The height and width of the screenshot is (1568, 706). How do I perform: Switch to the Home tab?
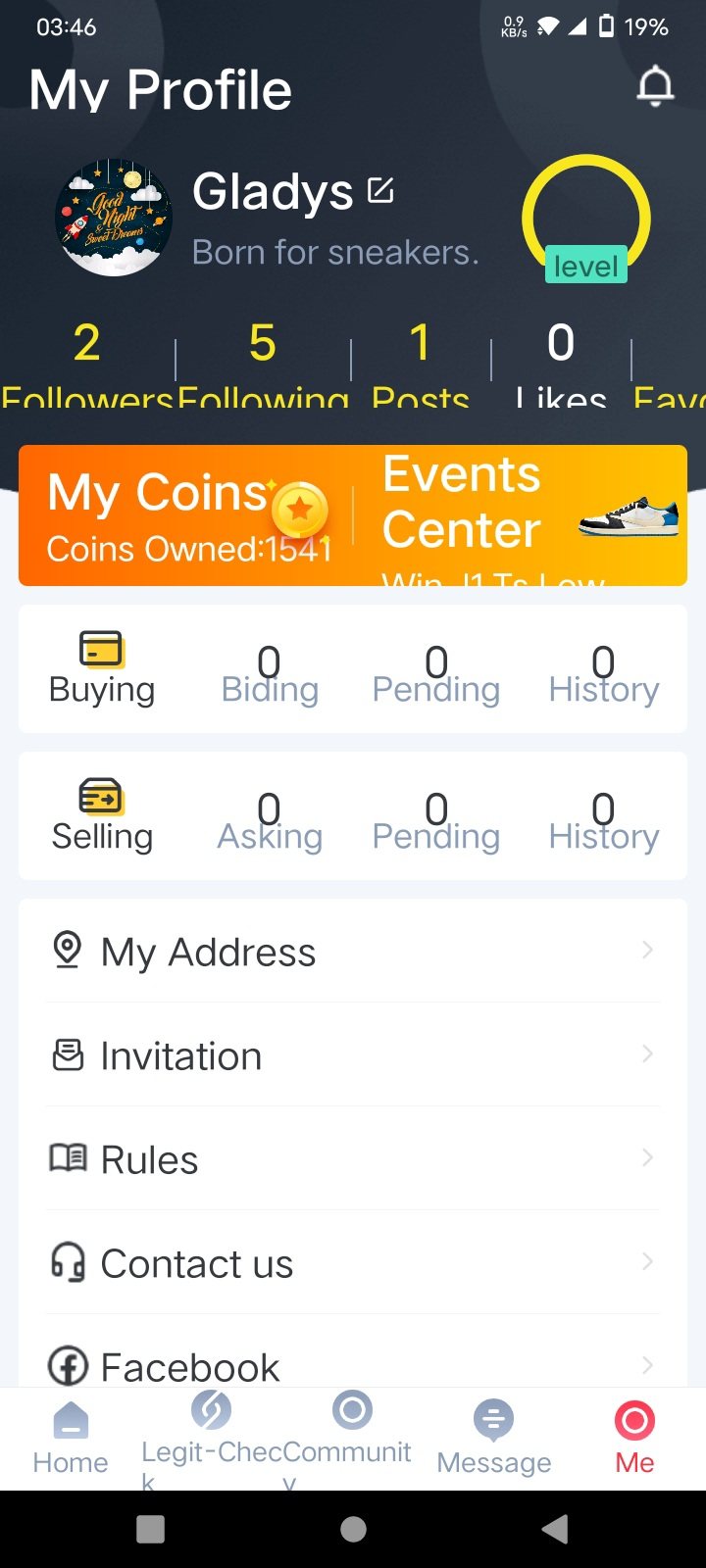pos(71,1438)
